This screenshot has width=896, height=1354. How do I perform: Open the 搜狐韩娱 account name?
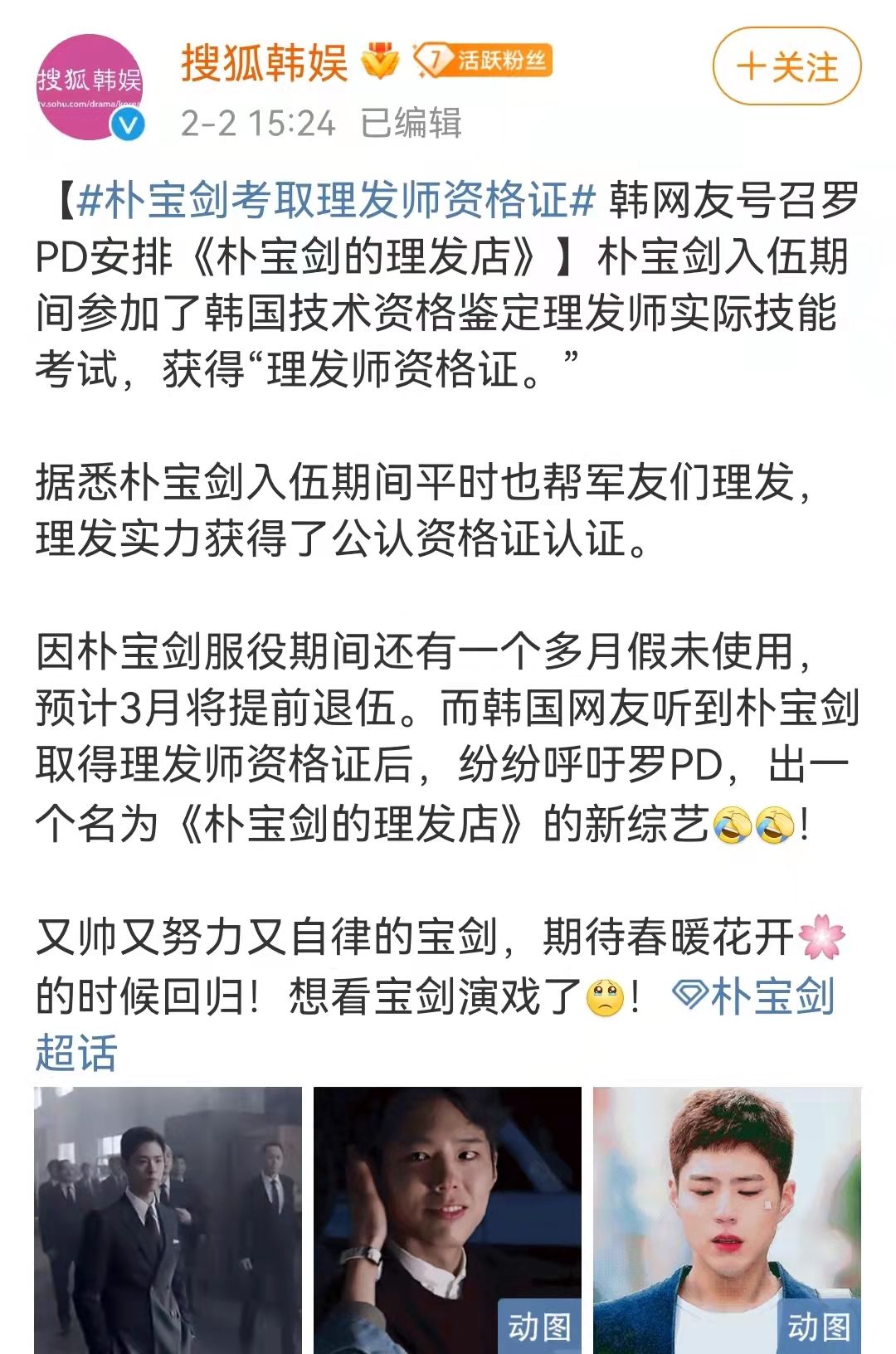click(264, 63)
